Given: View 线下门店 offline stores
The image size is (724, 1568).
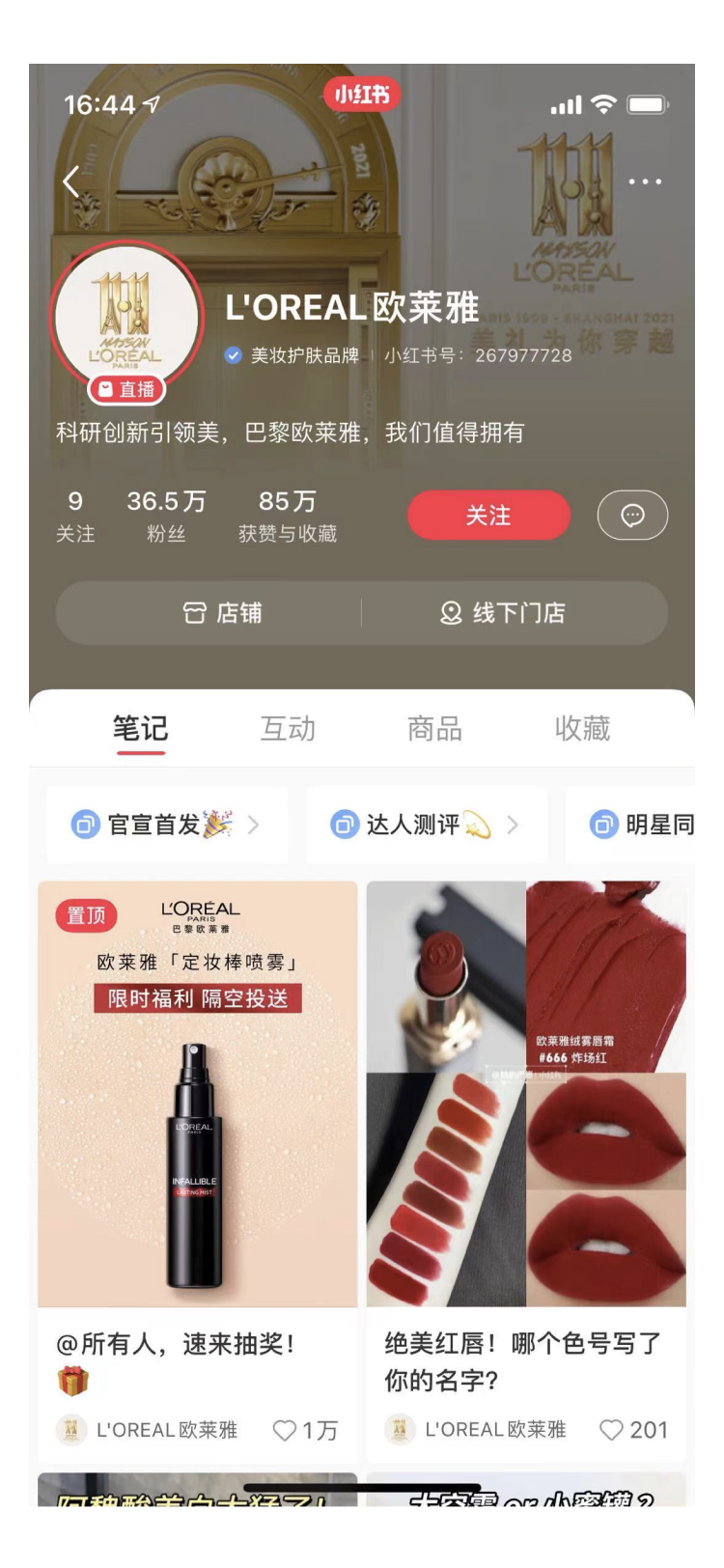Looking at the screenshot, I should 503,613.
